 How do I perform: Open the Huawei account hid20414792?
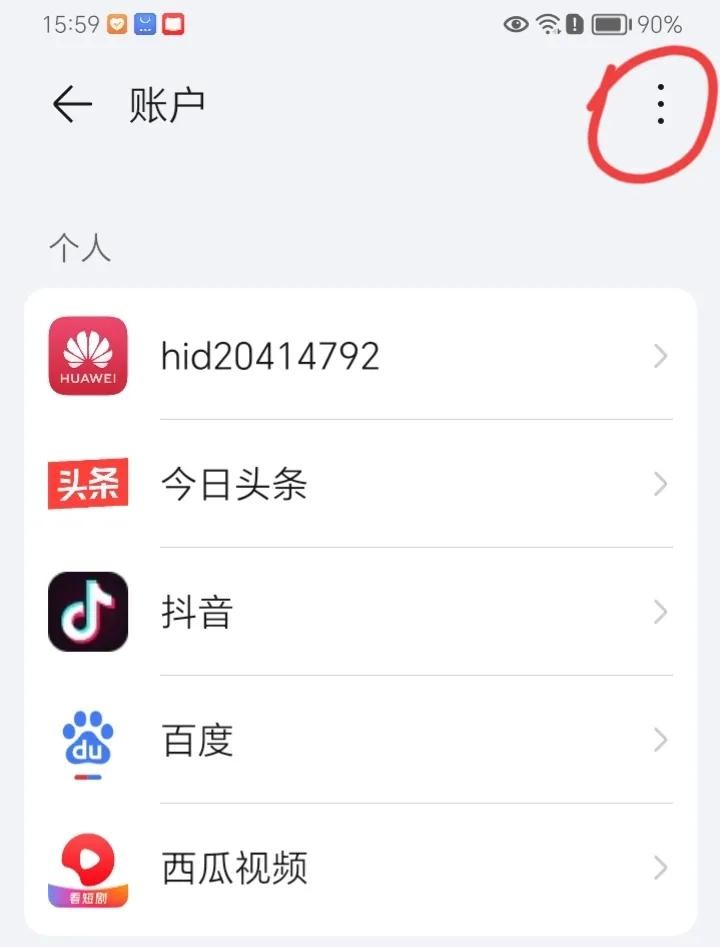(360, 356)
